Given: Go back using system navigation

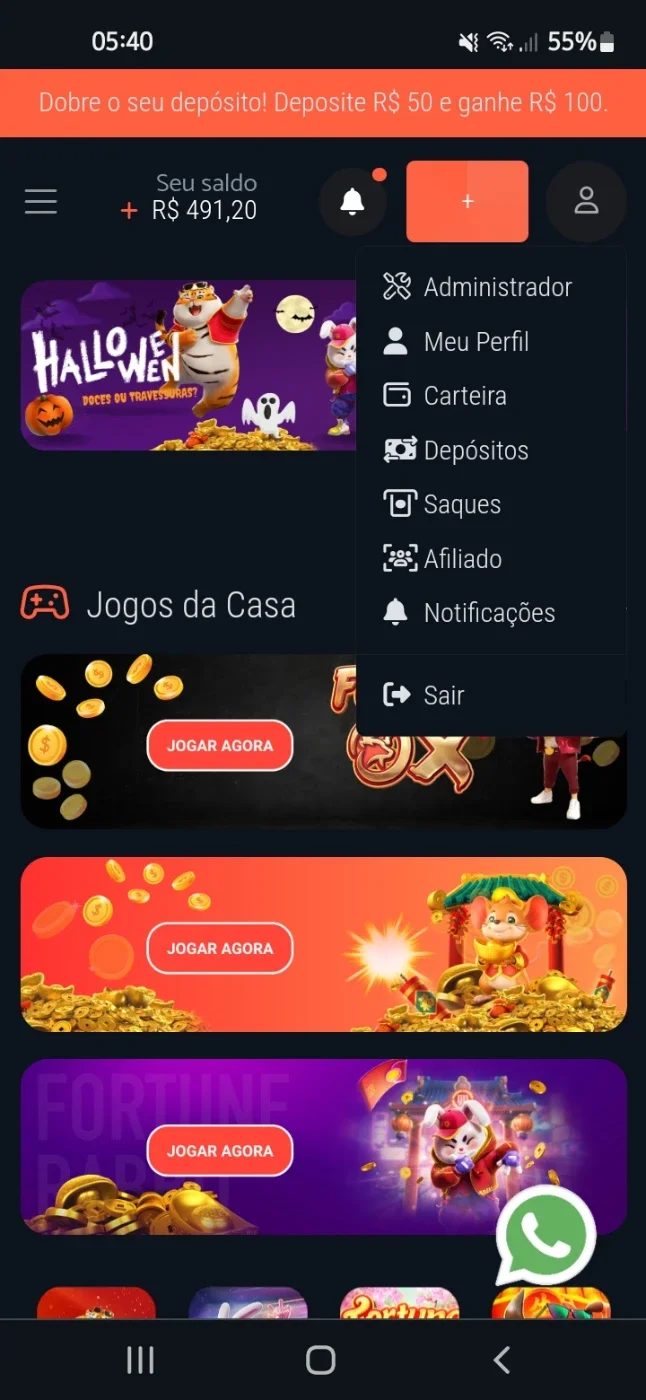Looking at the screenshot, I should click(502, 1360).
